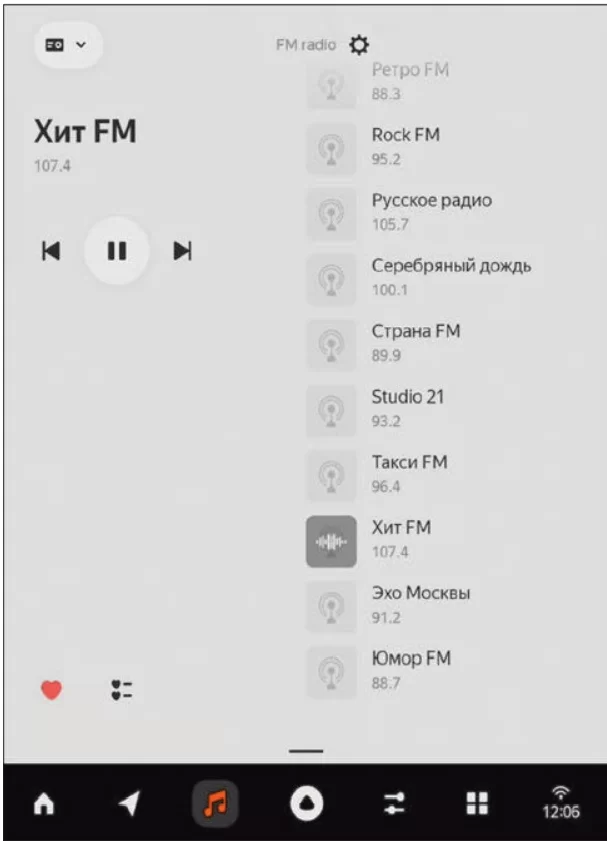Open FM radio settings gear

pyautogui.click(x=359, y=45)
